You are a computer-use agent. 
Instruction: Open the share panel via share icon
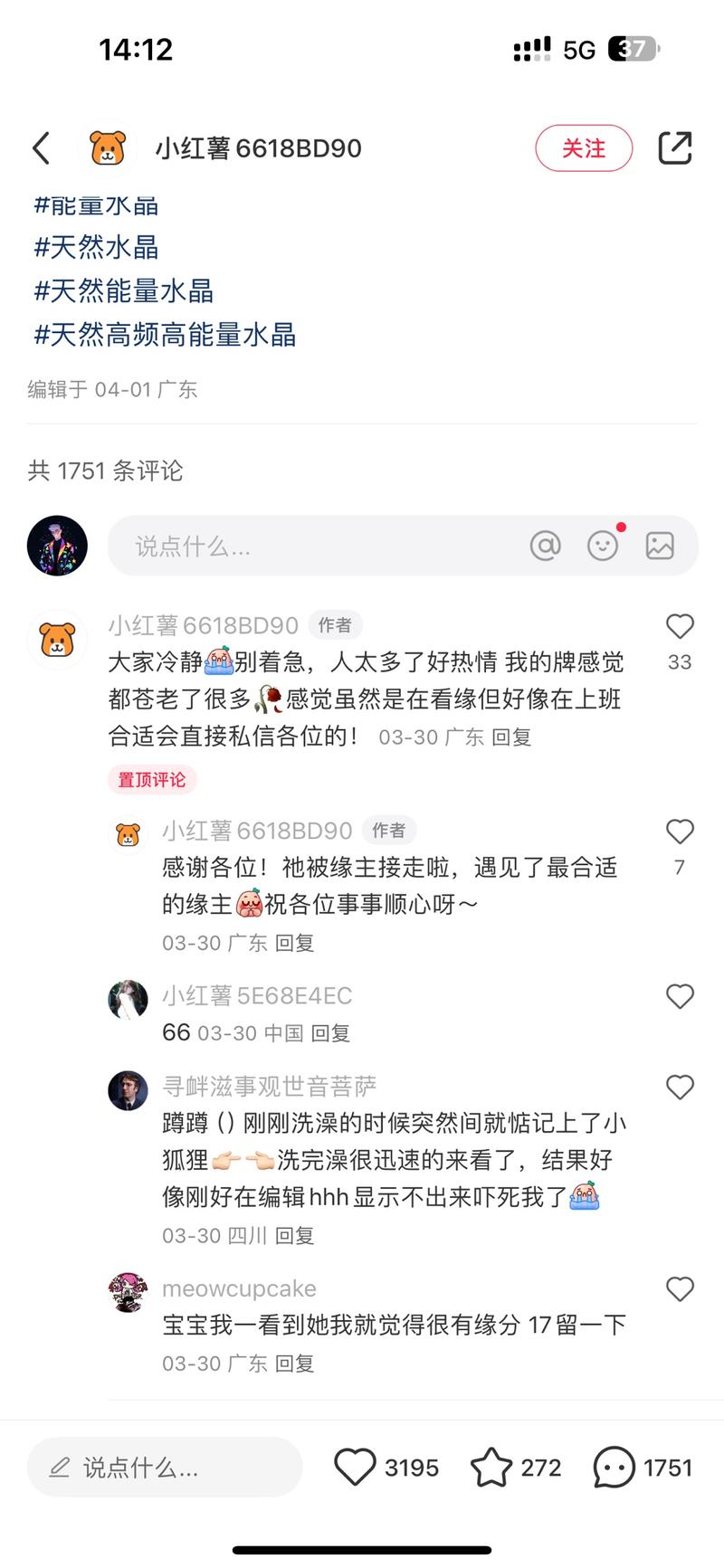point(675,147)
